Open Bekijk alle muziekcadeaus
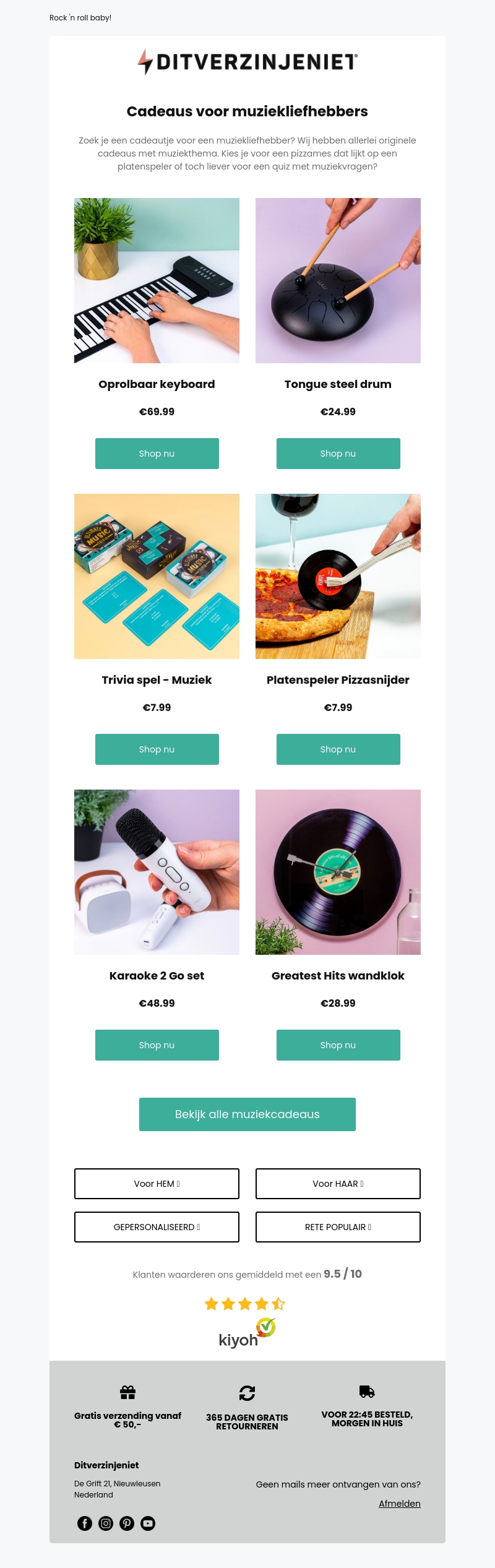 pos(247,1114)
